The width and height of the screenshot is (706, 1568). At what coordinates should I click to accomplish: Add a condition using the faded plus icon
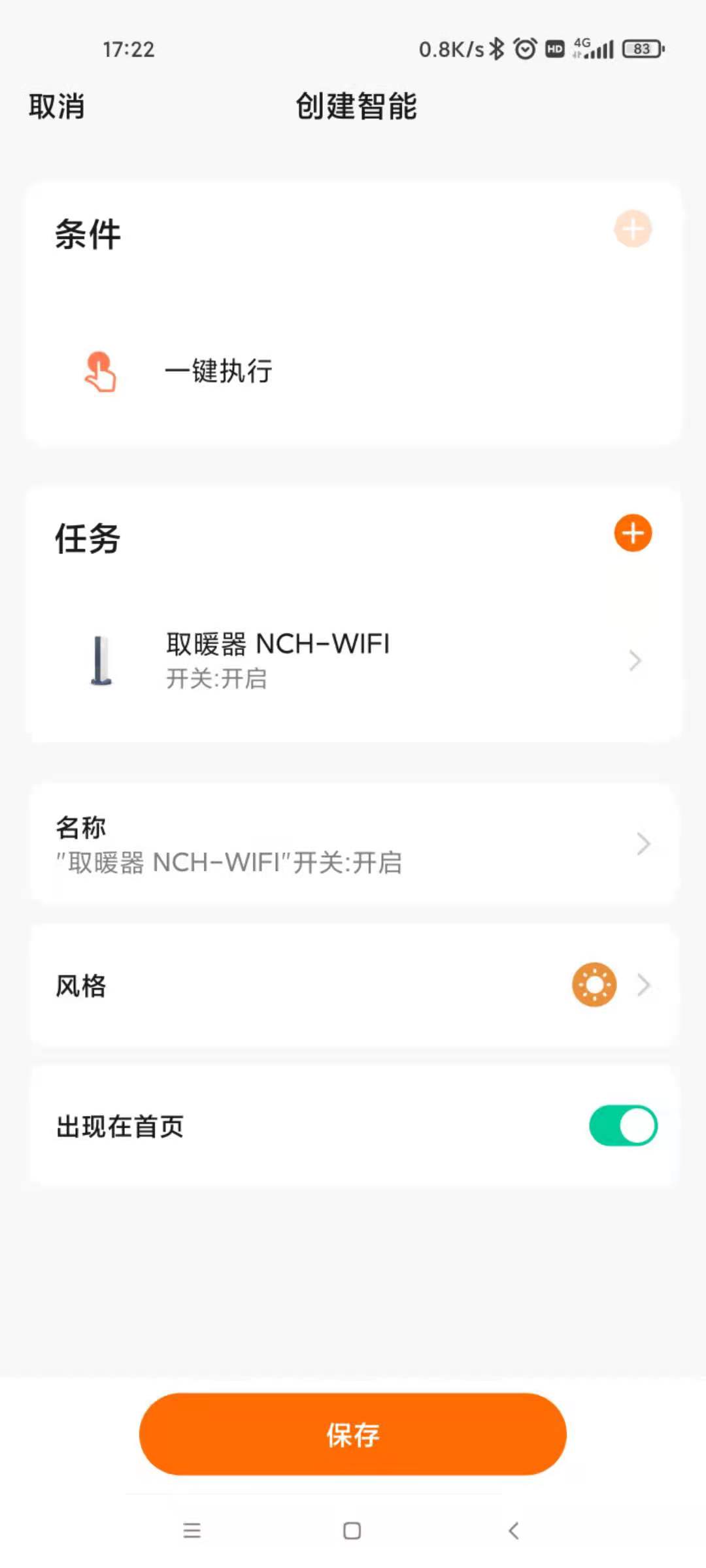coord(632,230)
